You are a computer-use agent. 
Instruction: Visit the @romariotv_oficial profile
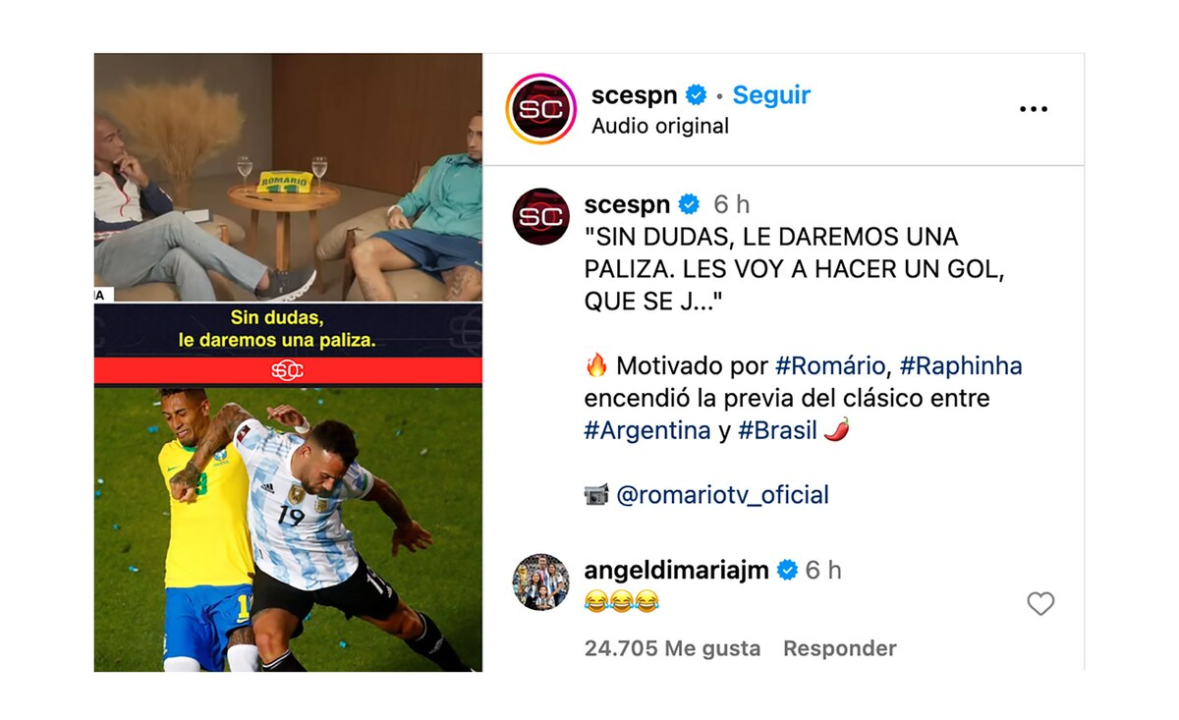point(722,494)
